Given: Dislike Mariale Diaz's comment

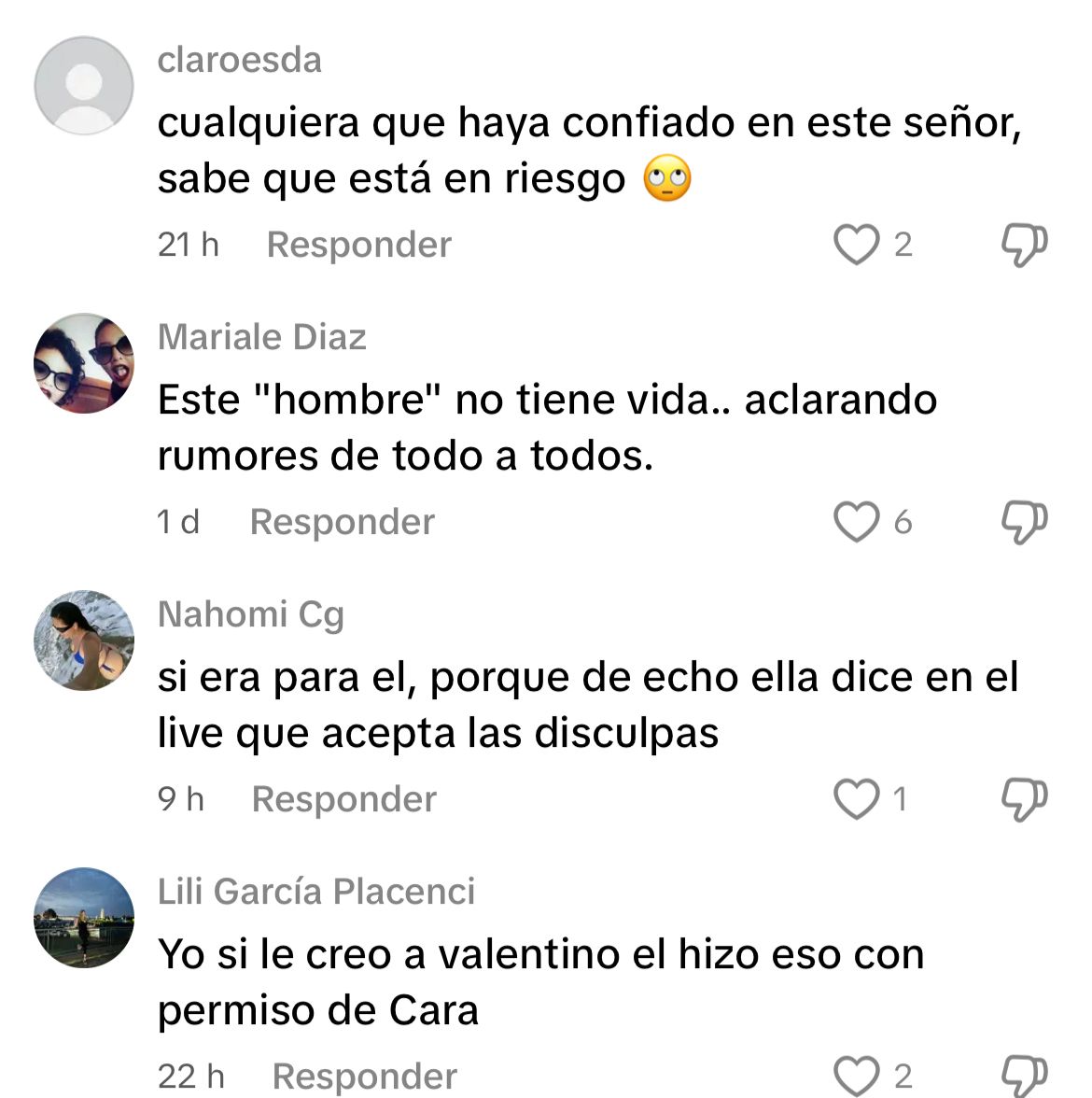Looking at the screenshot, I should (x=1024, y=522).
